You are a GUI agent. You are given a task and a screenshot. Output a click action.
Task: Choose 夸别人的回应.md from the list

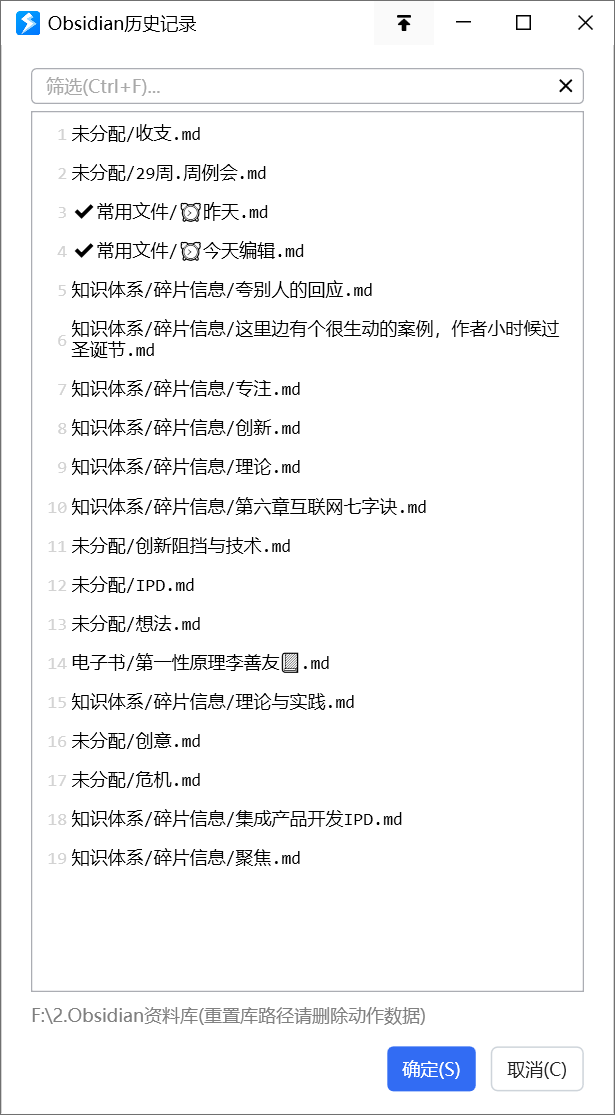(x=307, y=290)
